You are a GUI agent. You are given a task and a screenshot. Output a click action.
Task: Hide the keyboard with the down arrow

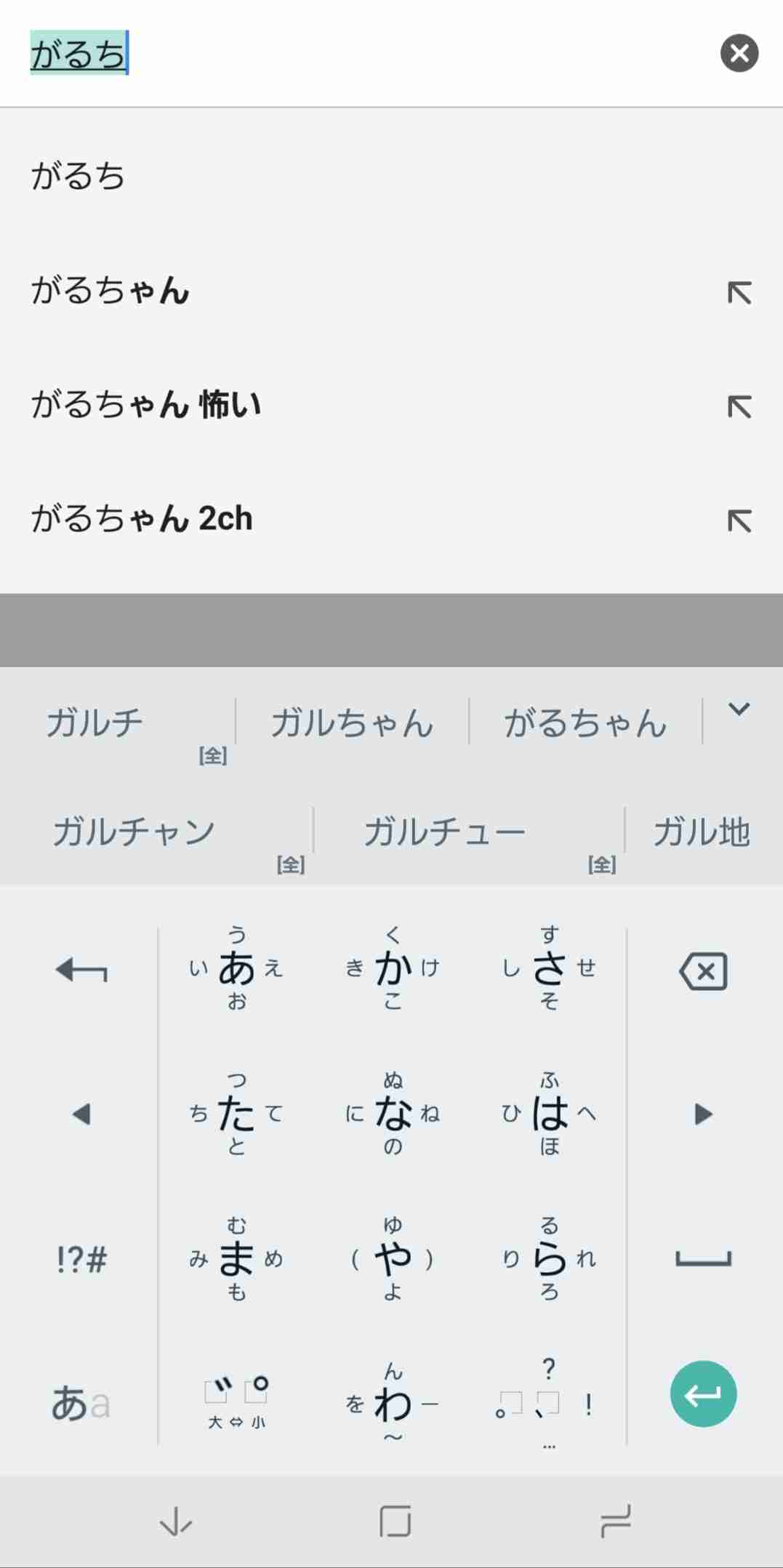176,1521
